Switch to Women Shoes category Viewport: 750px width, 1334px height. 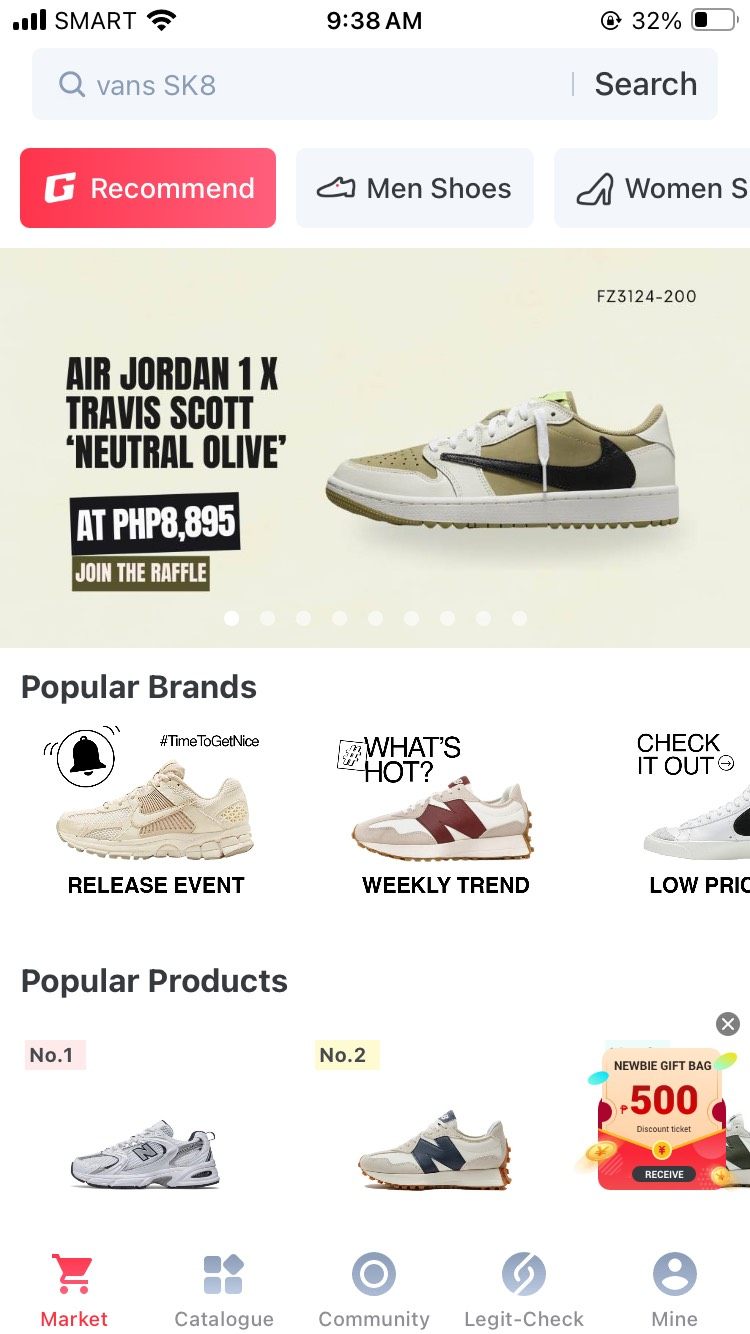tap(660, 188)
